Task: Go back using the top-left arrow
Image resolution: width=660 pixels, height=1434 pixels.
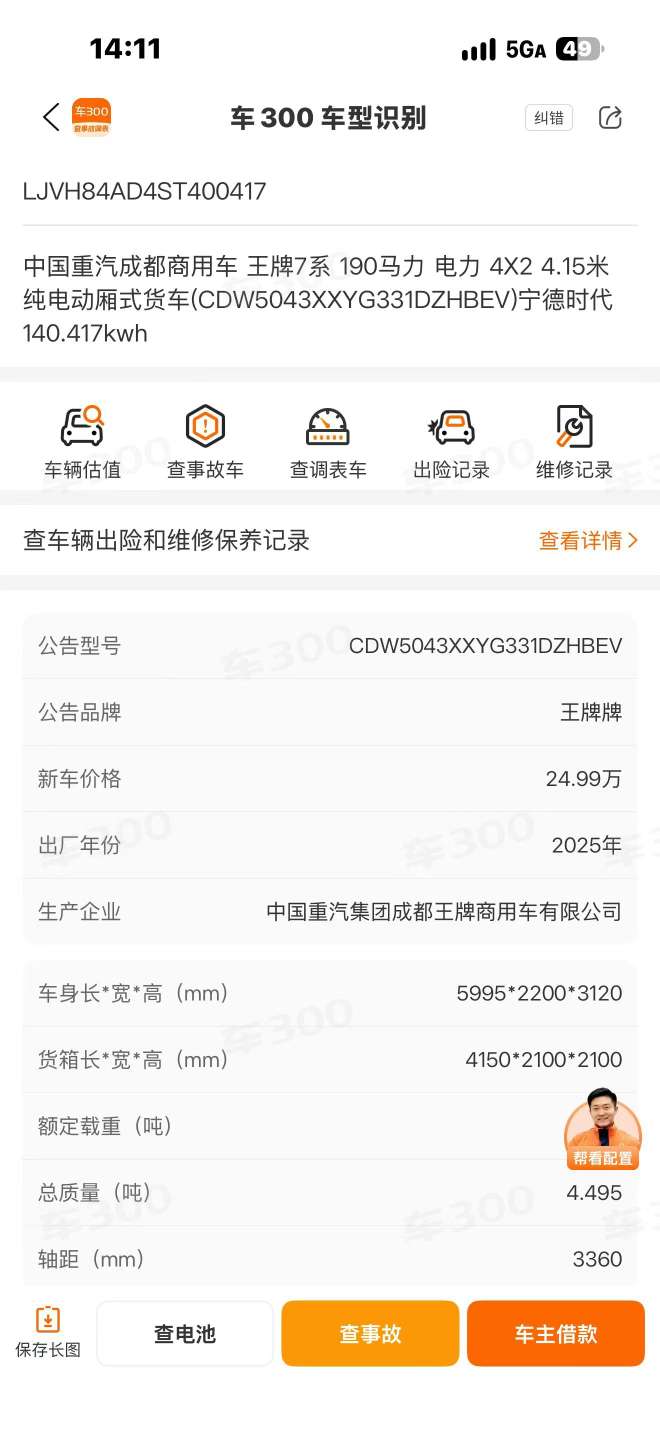Action: coord(51,117)
